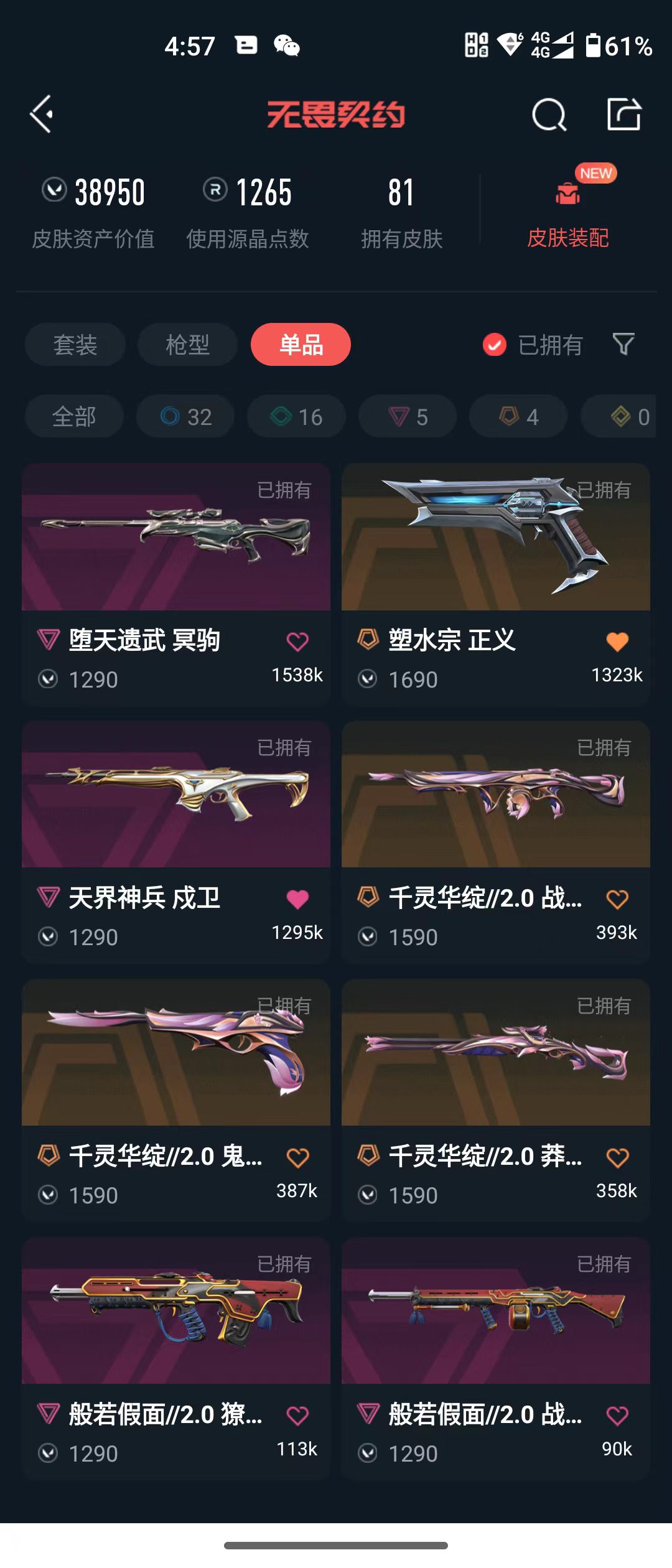Screen dimensions: 672x1568
Task: Switch to the 套装 tab
Action: [75, 345]
